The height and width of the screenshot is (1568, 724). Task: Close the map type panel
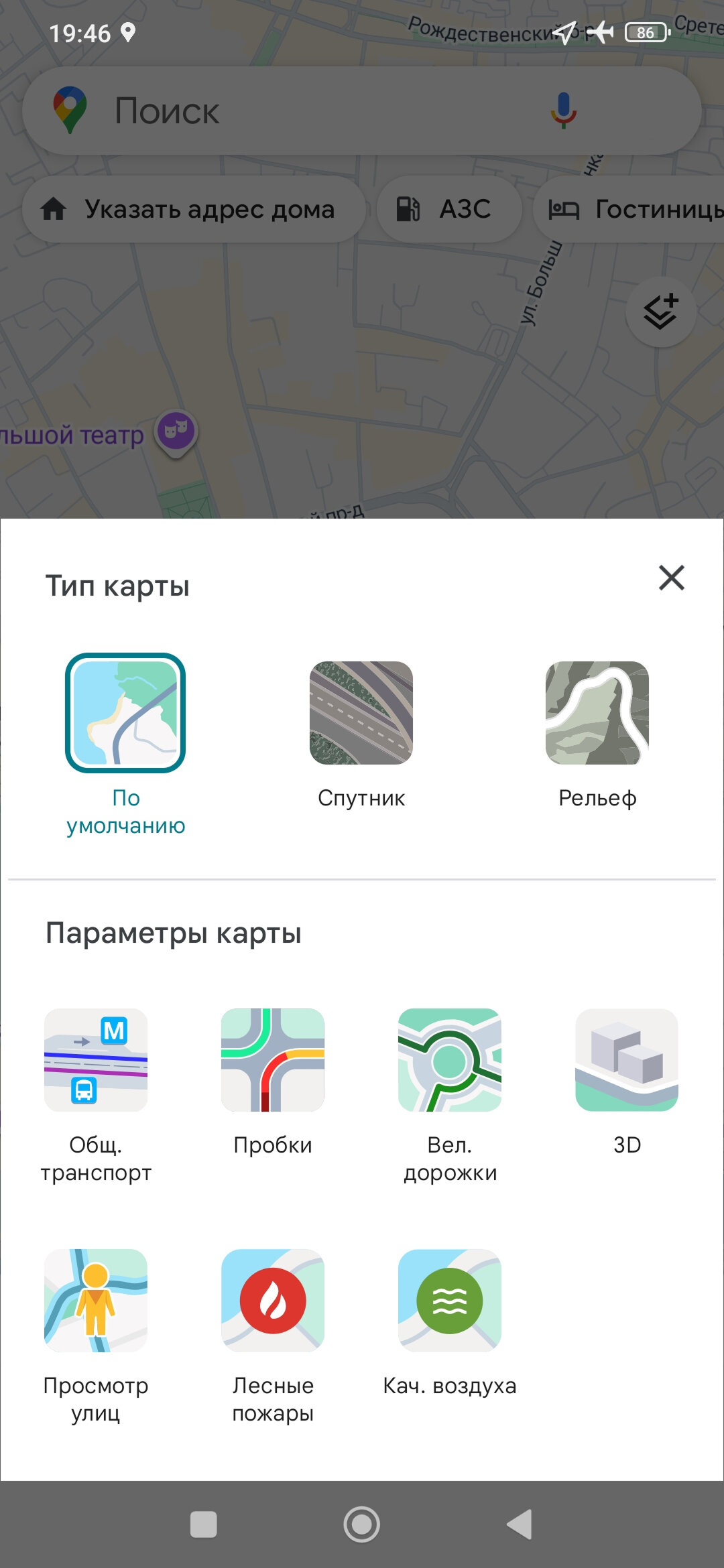coord(671,578)
